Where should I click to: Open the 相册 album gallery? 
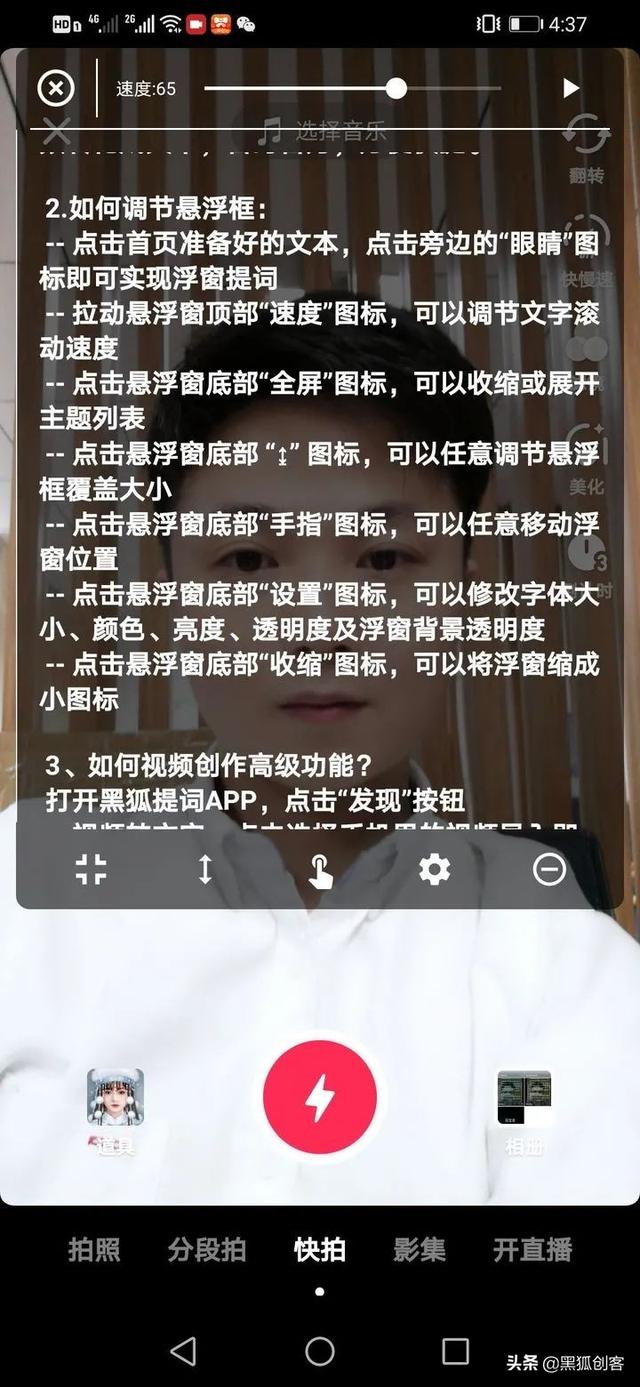click(525, 1112)
